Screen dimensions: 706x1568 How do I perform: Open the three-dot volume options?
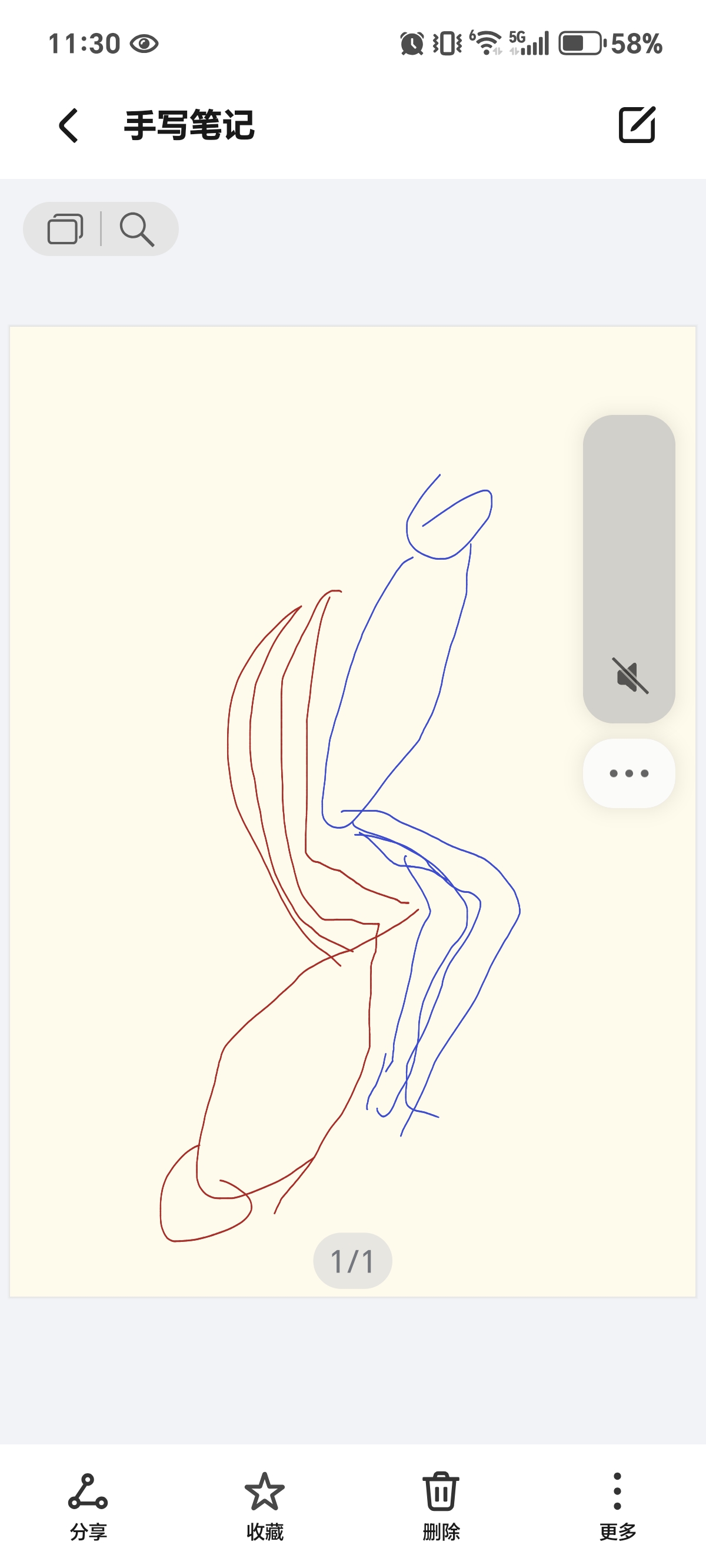(x=629, y=773)
